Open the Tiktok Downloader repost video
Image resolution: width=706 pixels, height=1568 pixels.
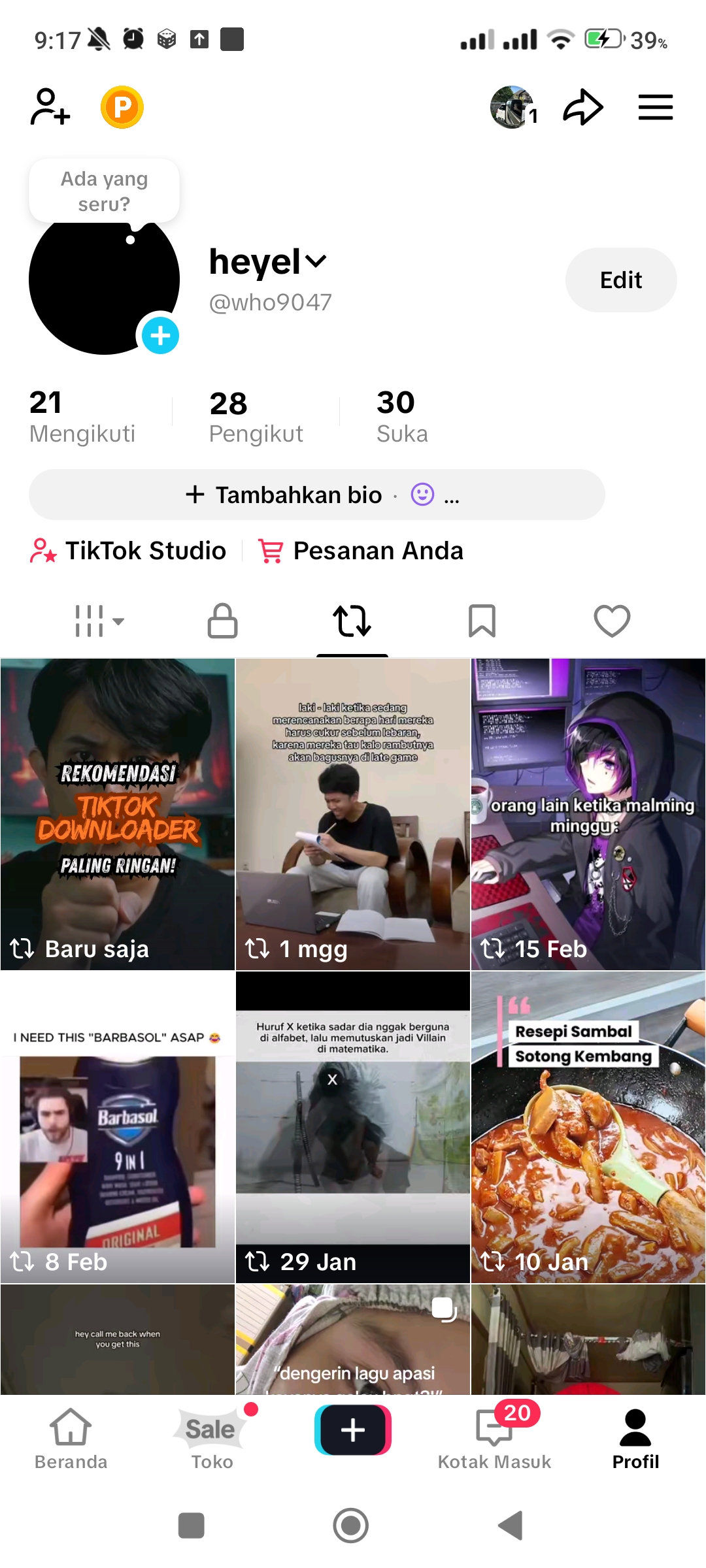118,813
